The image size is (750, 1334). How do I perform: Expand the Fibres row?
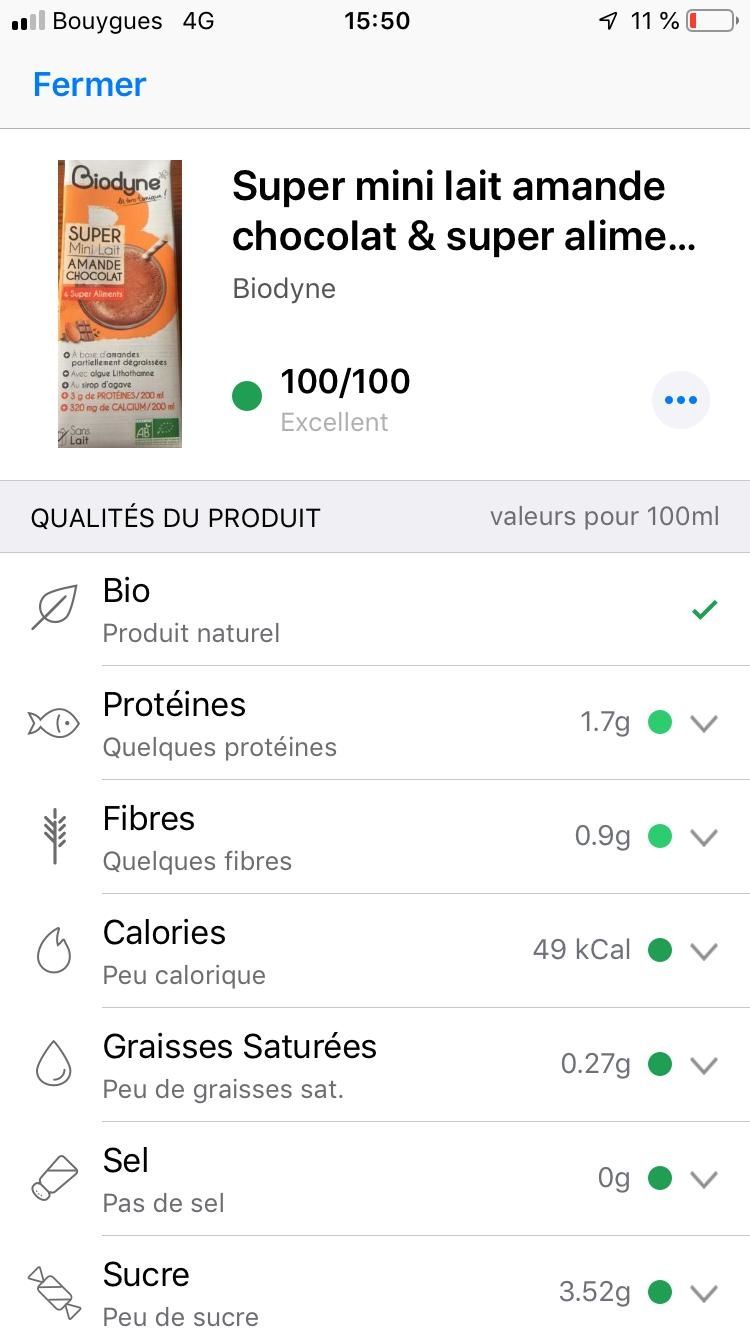tap(704, 837)
